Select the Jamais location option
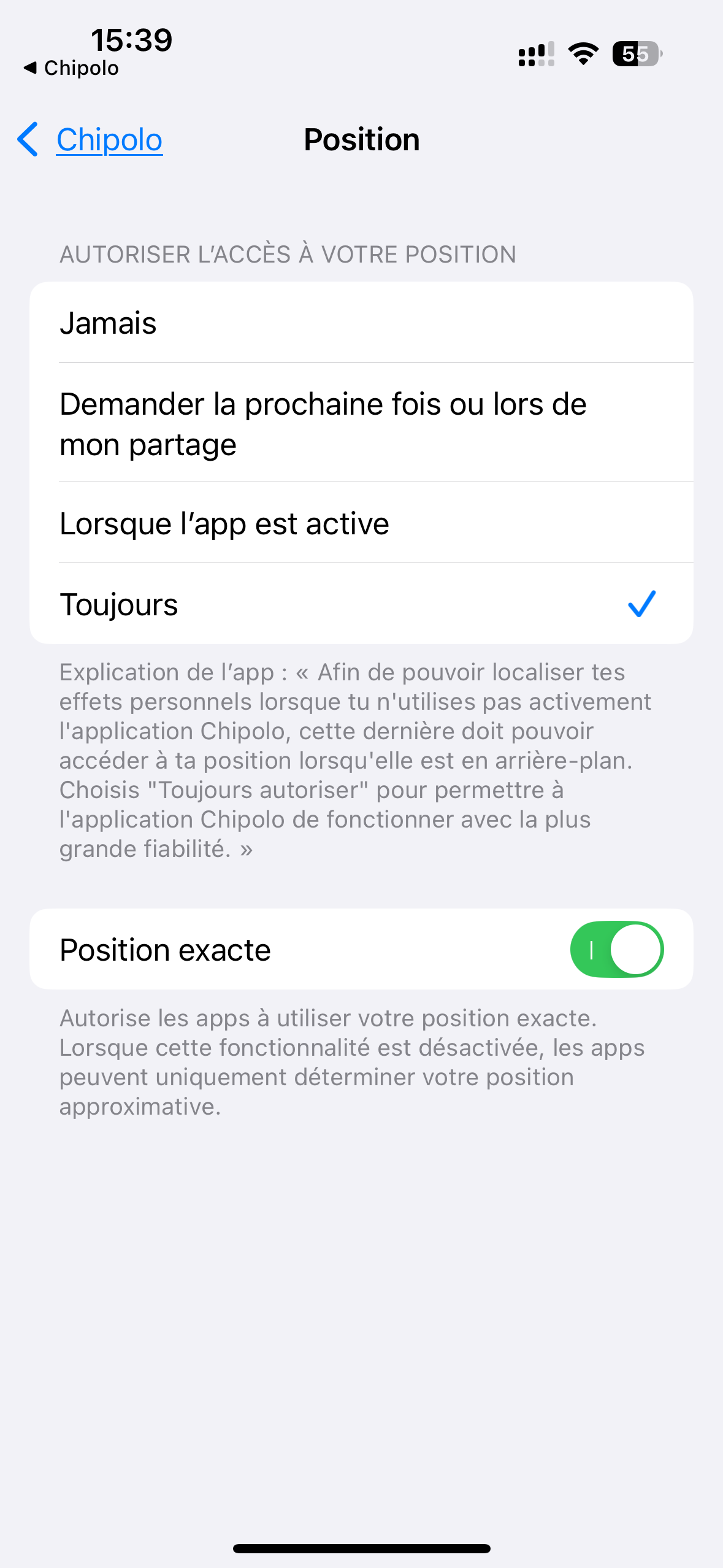The width and height of the screenshot is (723, 1568). pos(361,322)
